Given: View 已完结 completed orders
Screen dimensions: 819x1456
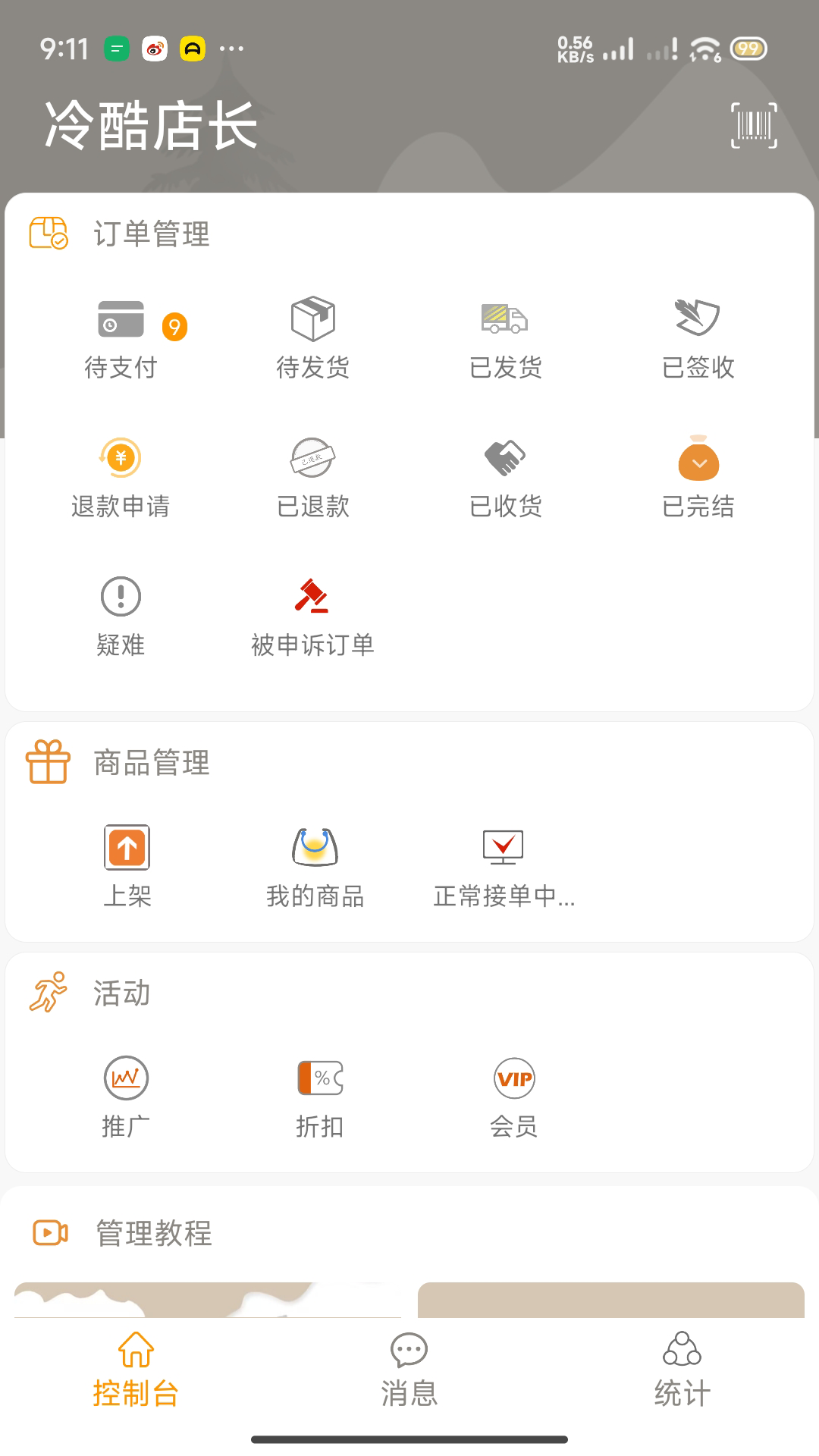Looking at the screenshot, I should tap(698, 476).
